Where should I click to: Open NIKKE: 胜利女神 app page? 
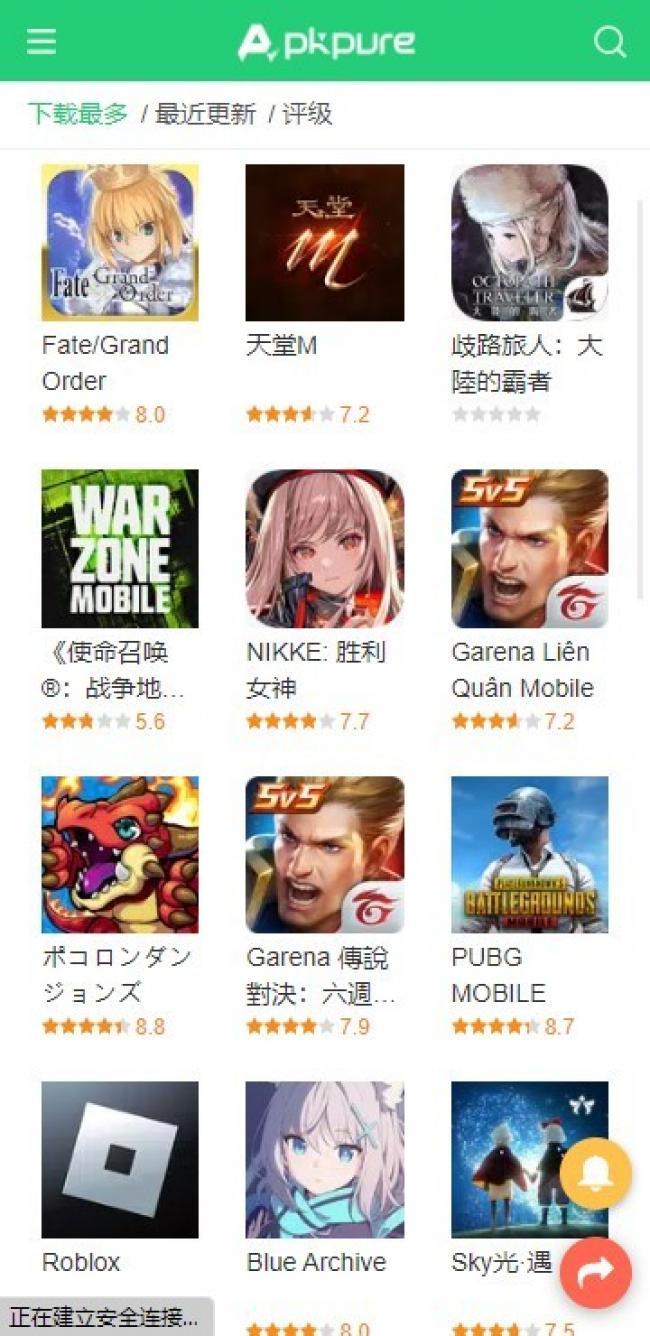coord(325,549)
